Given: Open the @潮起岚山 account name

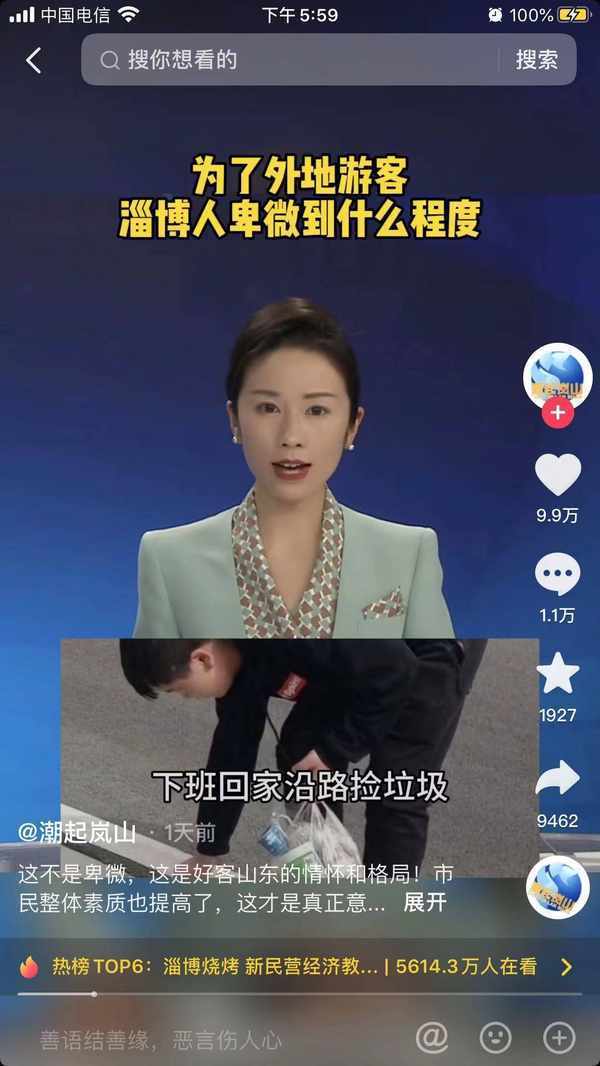Looking at the screenshot, I should tap(78, 832).
